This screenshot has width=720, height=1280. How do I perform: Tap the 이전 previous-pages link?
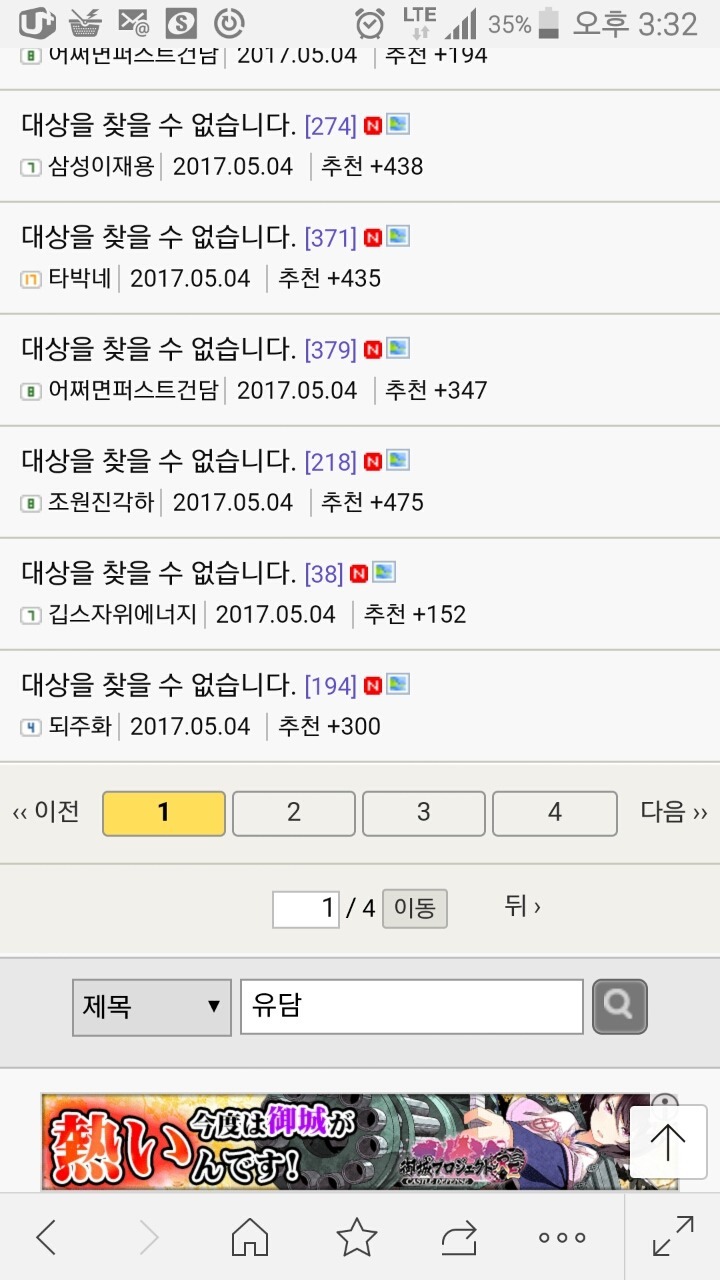pyautogui.click(x=46, y=811)
